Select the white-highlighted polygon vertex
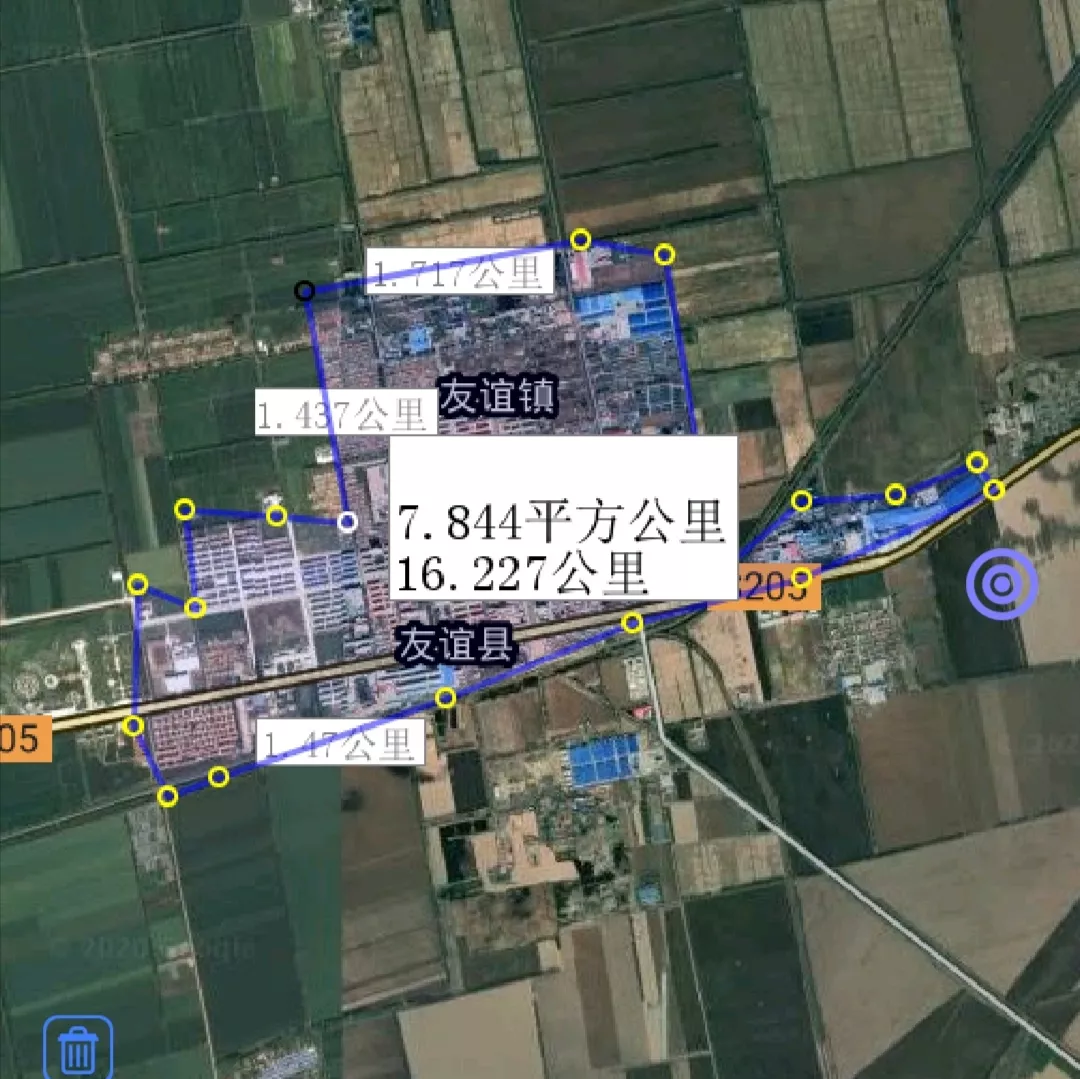Screen dimensions: 1080x1079 pyautogui.click(x=346, y=521)
